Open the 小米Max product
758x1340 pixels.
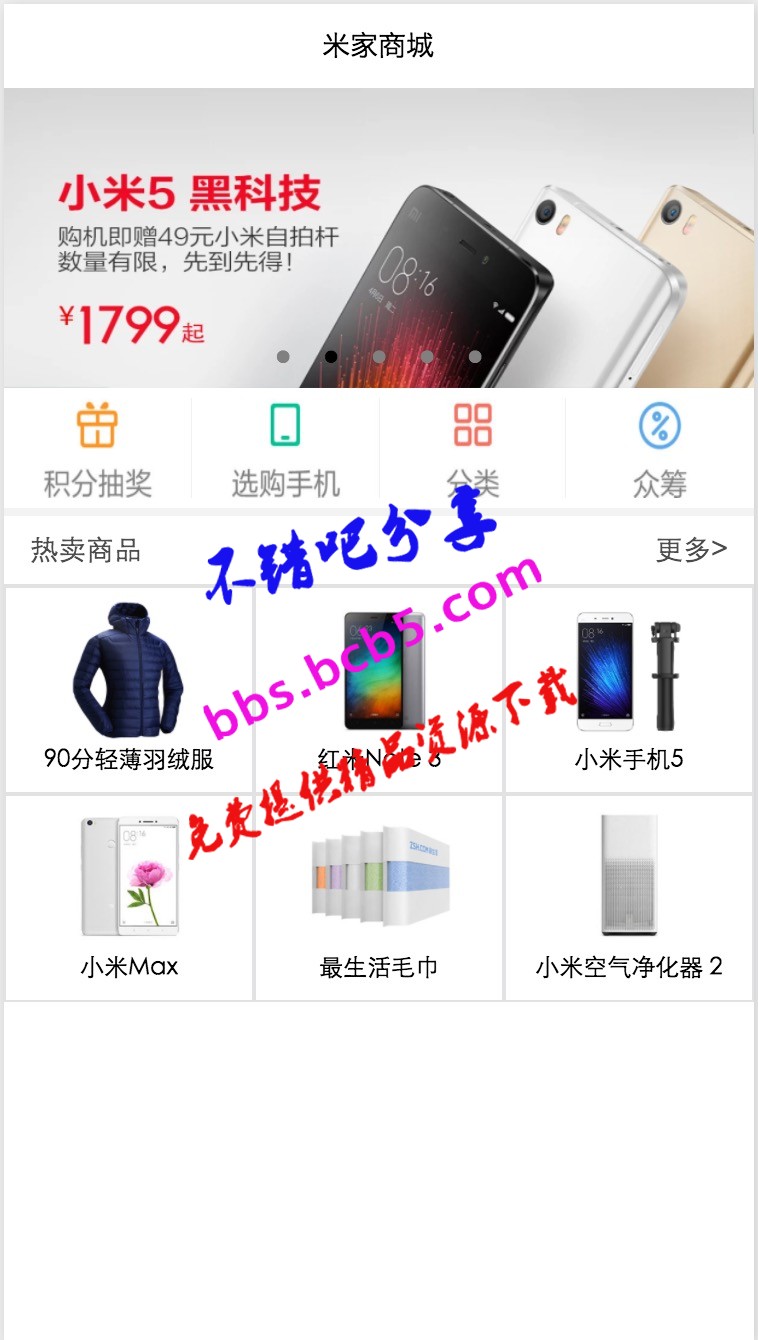(129, 898)
